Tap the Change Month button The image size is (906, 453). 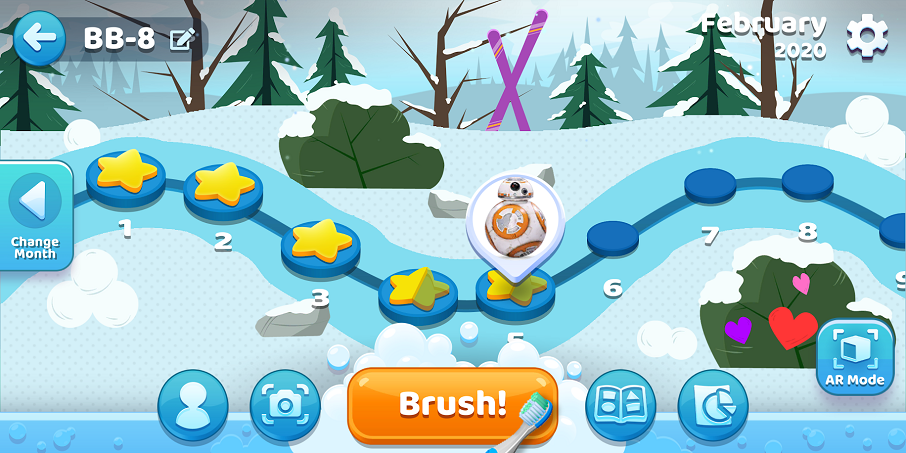coord(35,214)
